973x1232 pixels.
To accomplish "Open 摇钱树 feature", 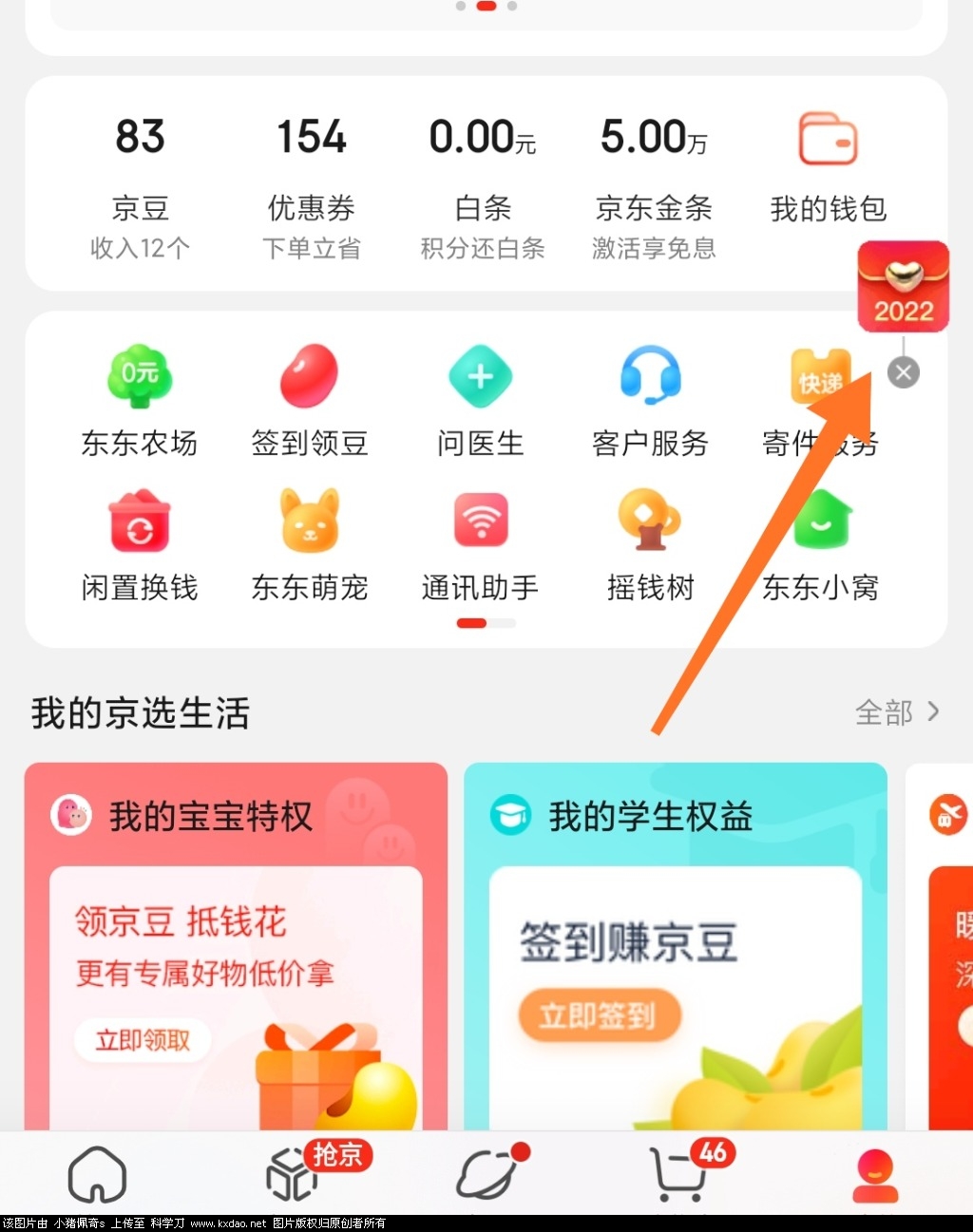I will (x=650, y=545).
